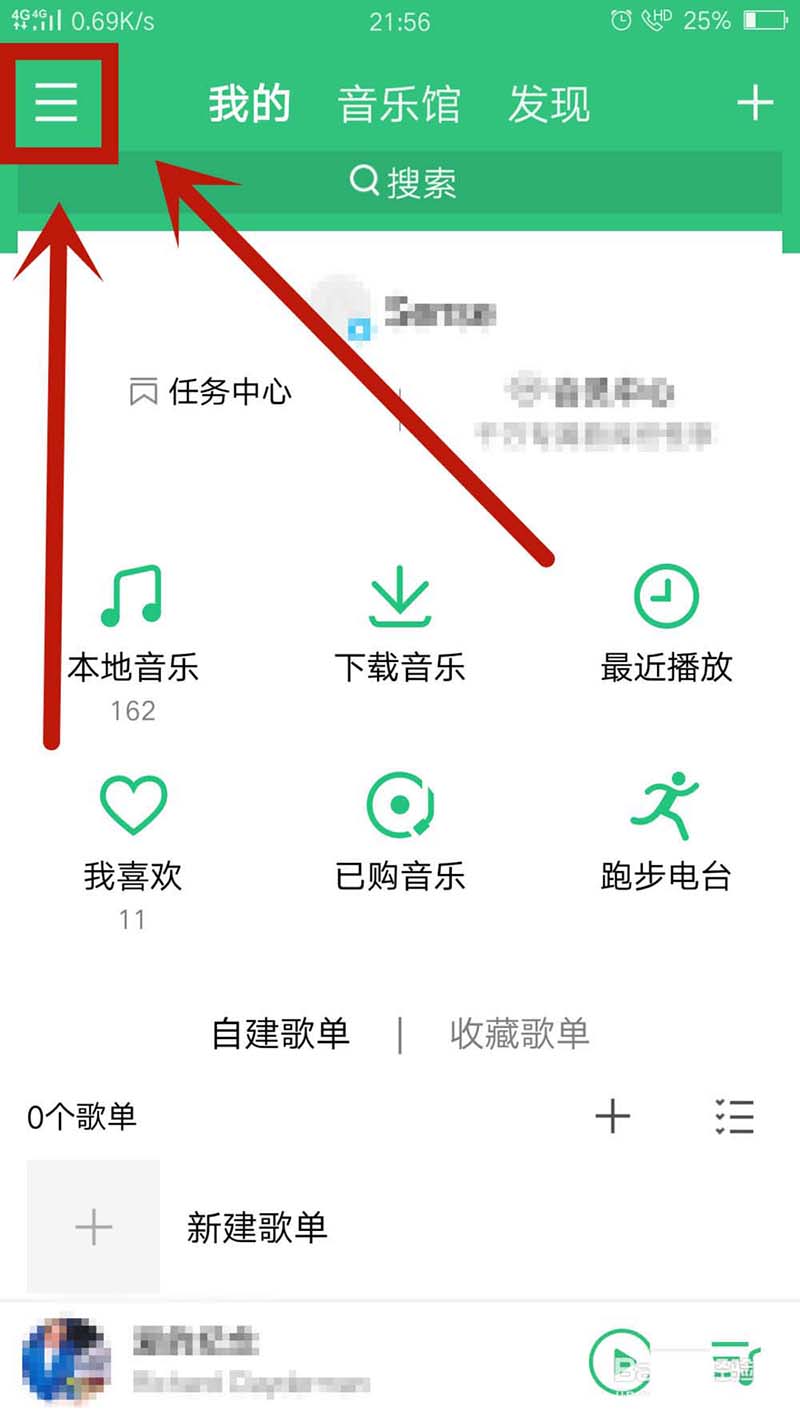Tap the plus icon in top bar

[x=755, y=102]
